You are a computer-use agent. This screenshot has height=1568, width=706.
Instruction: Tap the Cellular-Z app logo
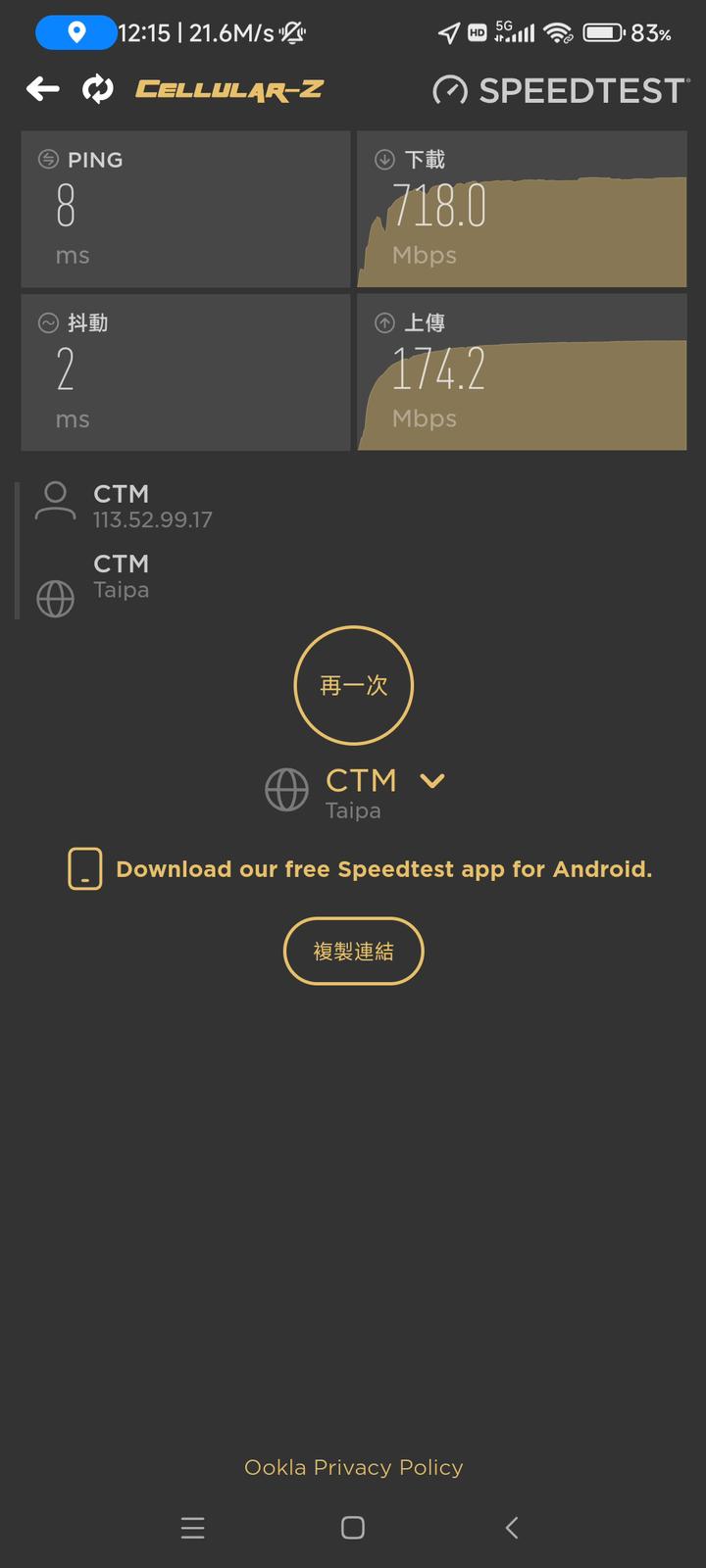coord(231,89)
